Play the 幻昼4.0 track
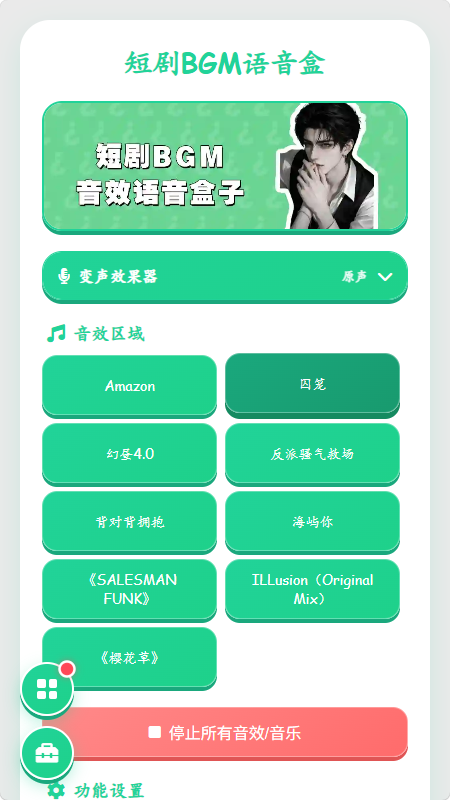This screenshot has height=800, width=450. pyautogui.click(x=130, y=454)
